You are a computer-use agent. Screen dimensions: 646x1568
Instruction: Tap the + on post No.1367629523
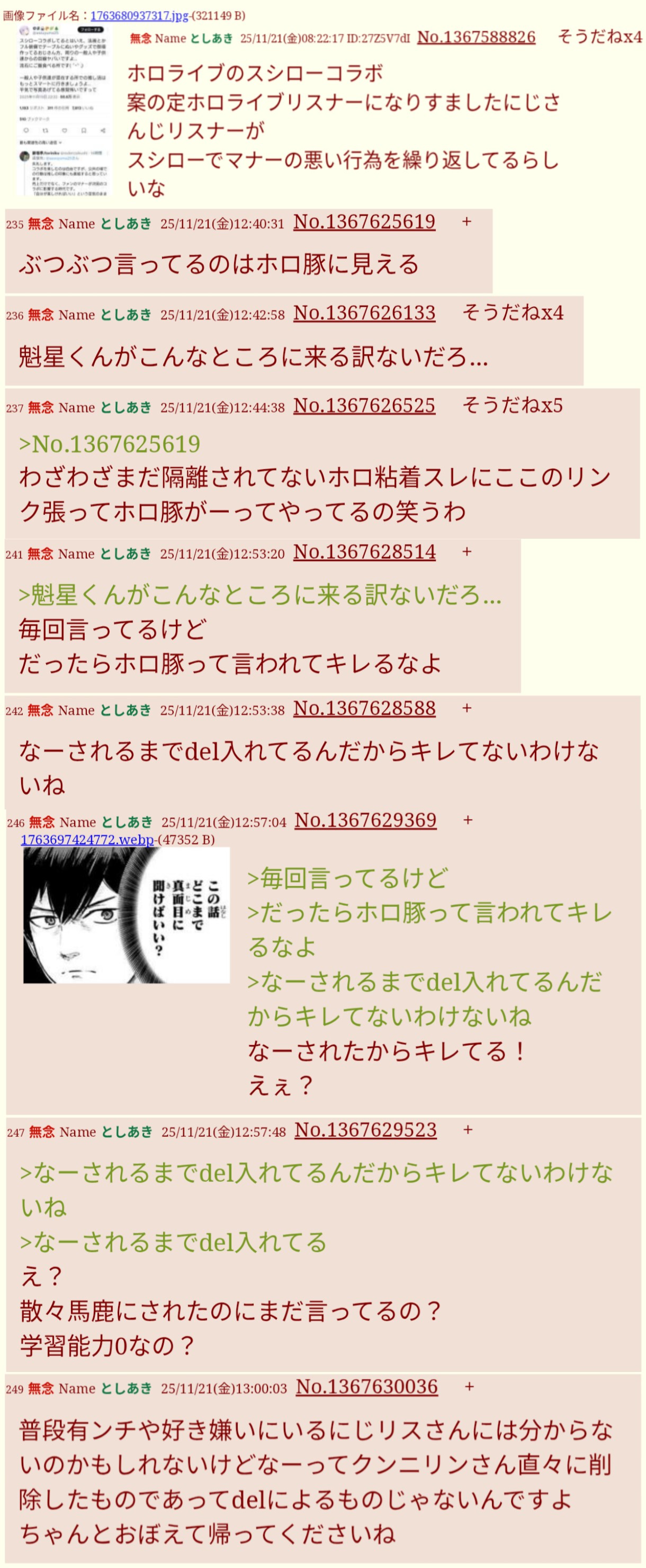(468, 1130)
